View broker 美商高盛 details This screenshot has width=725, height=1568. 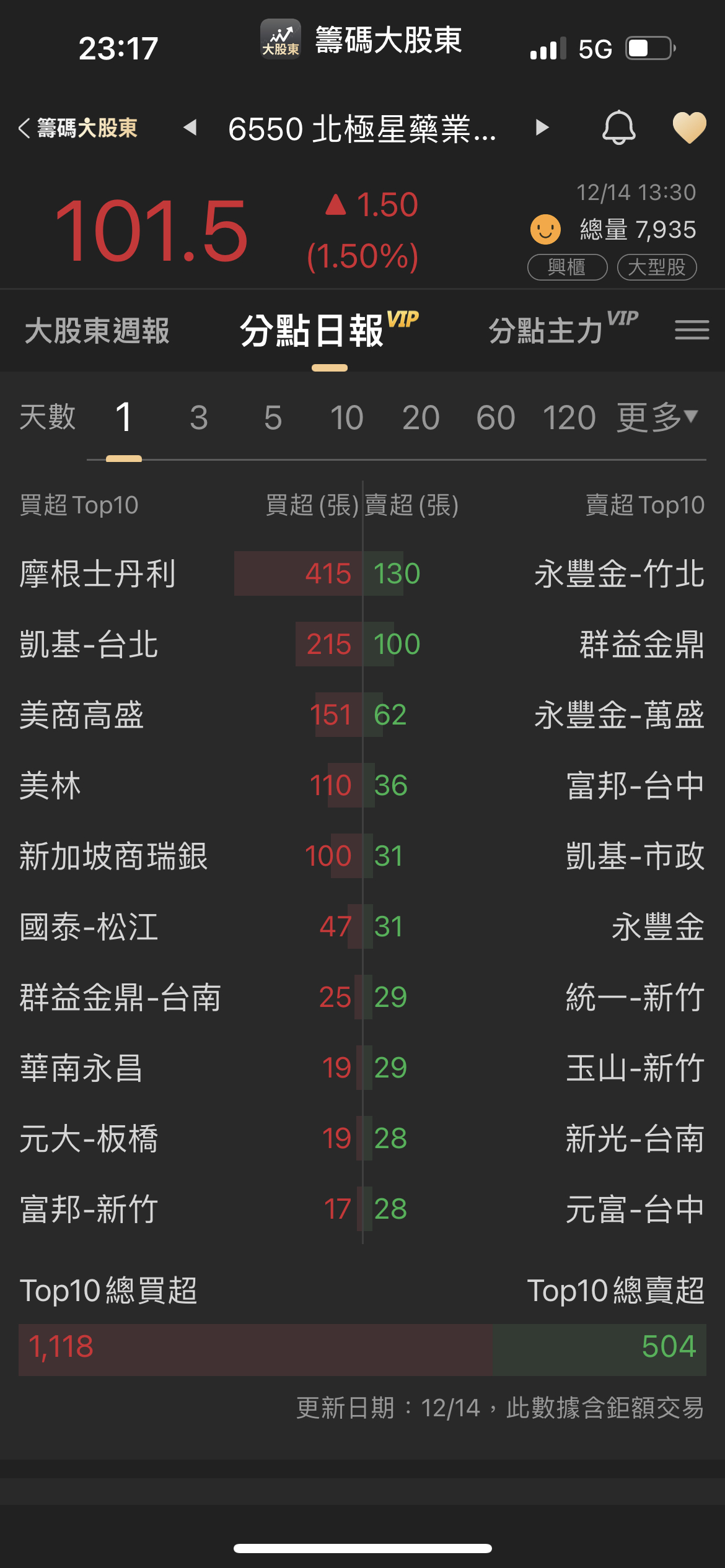[82, 715]
